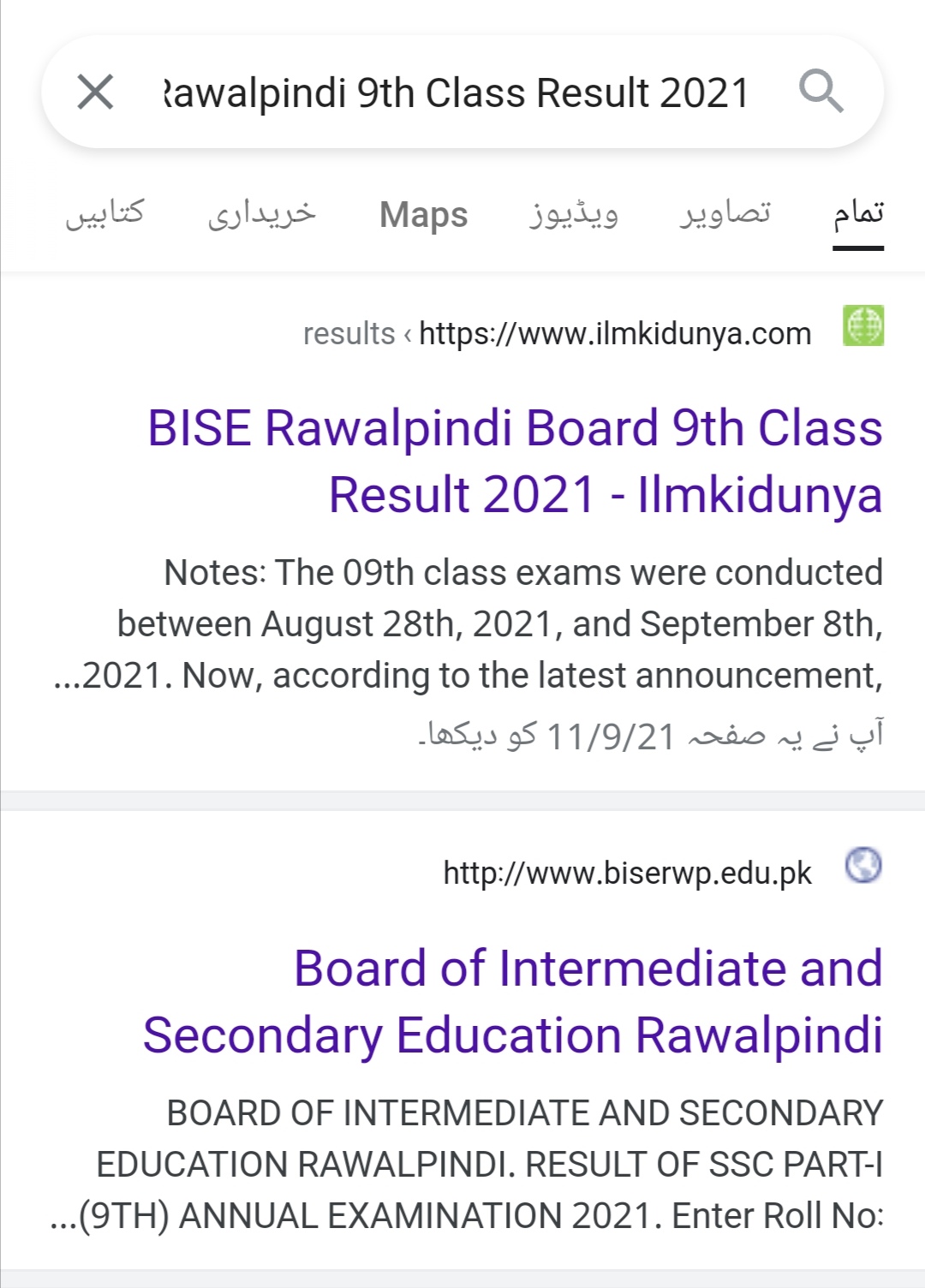Open the Board of Intermediate and Secondary Education link

512,1001
